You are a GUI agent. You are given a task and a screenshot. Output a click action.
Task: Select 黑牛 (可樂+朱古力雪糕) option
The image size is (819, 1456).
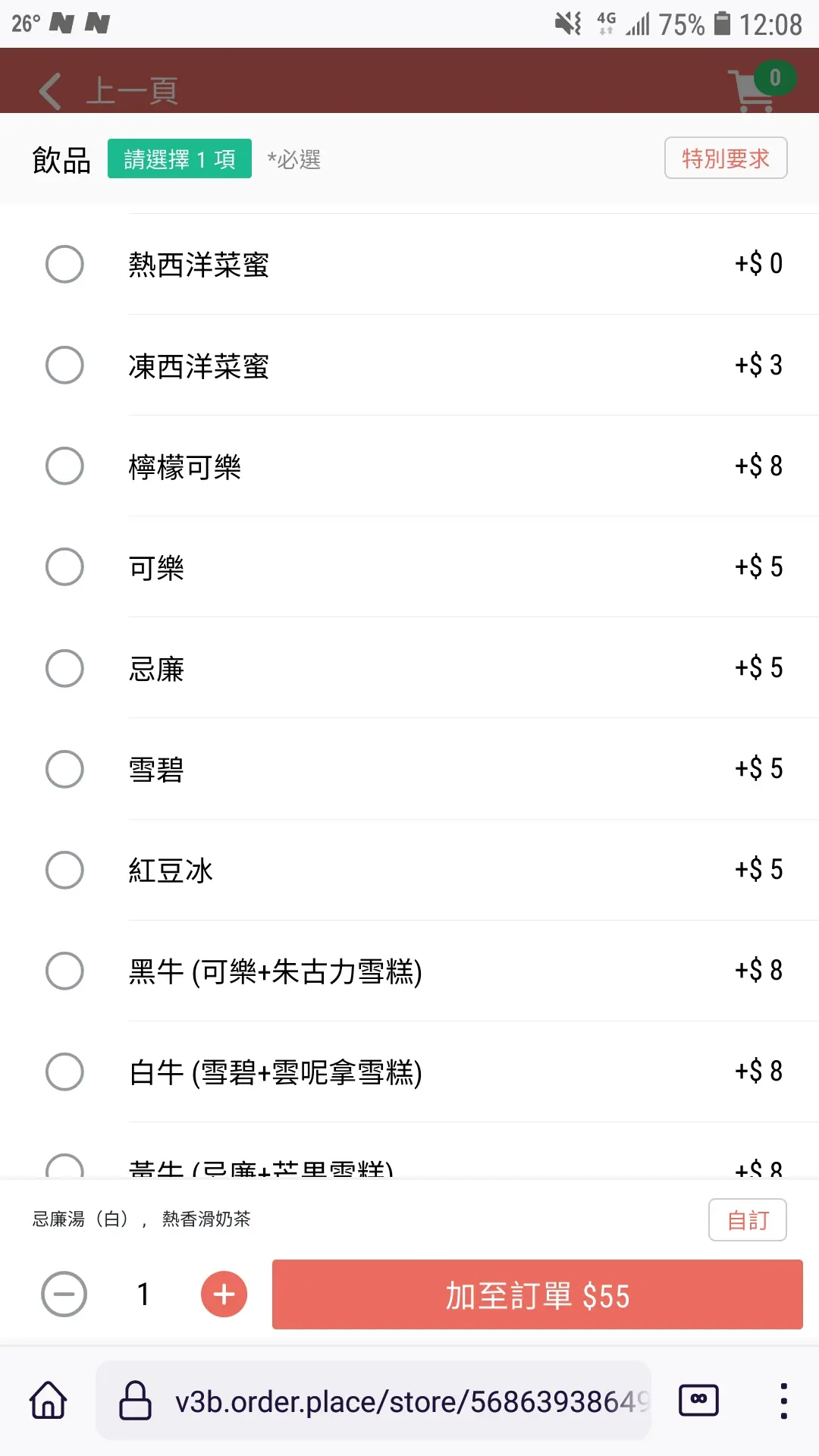[409, 971]
